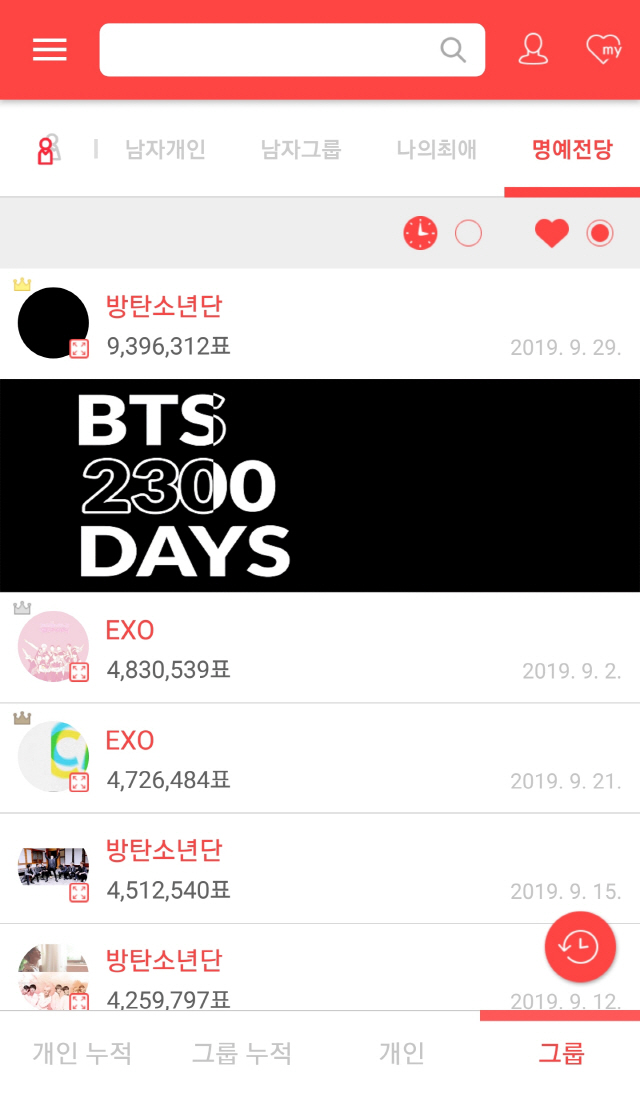
Task: Switch to the 남자개인 tab
Action: [165, 150]
